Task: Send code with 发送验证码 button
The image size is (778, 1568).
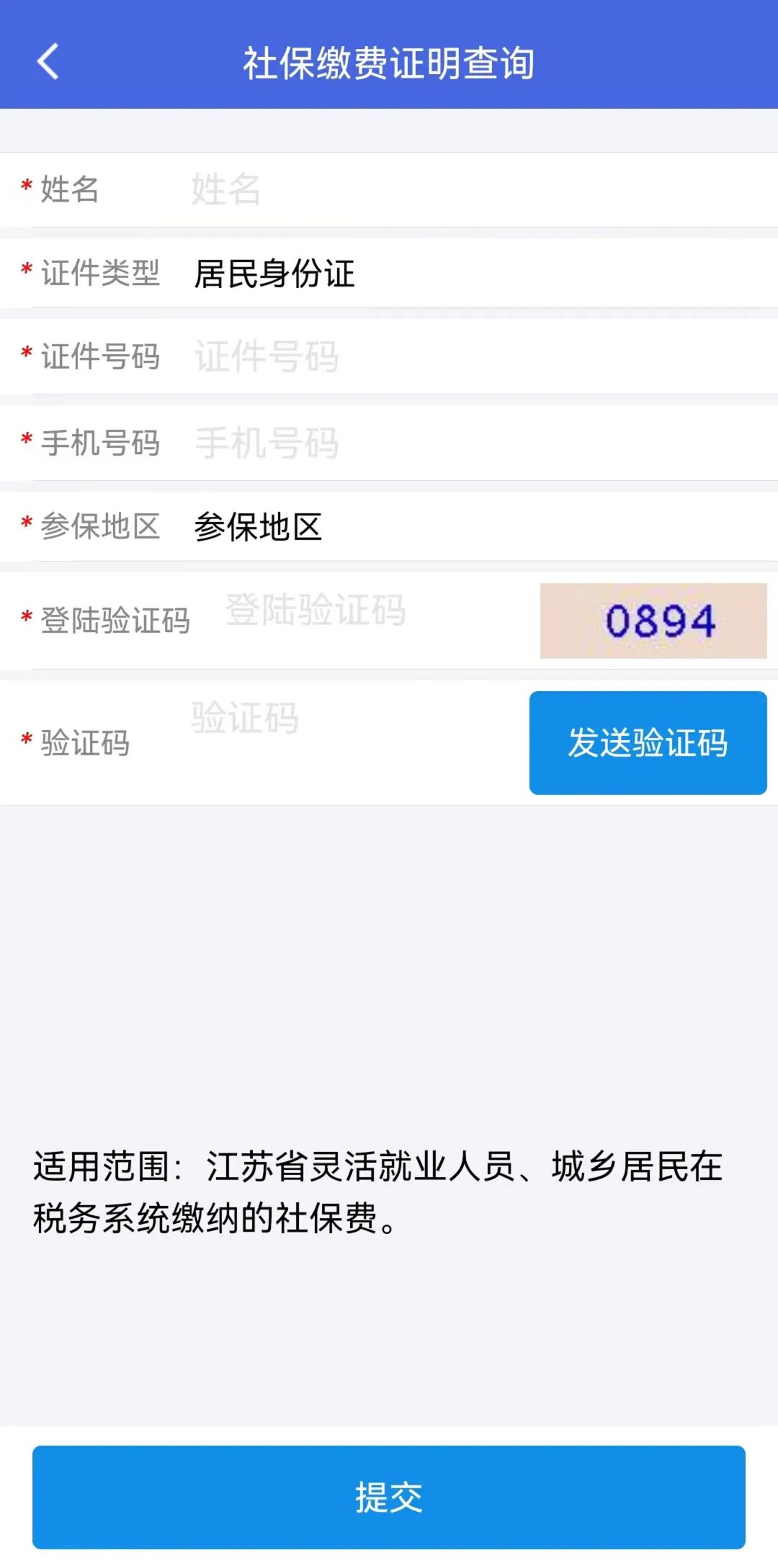Action: 648,743
